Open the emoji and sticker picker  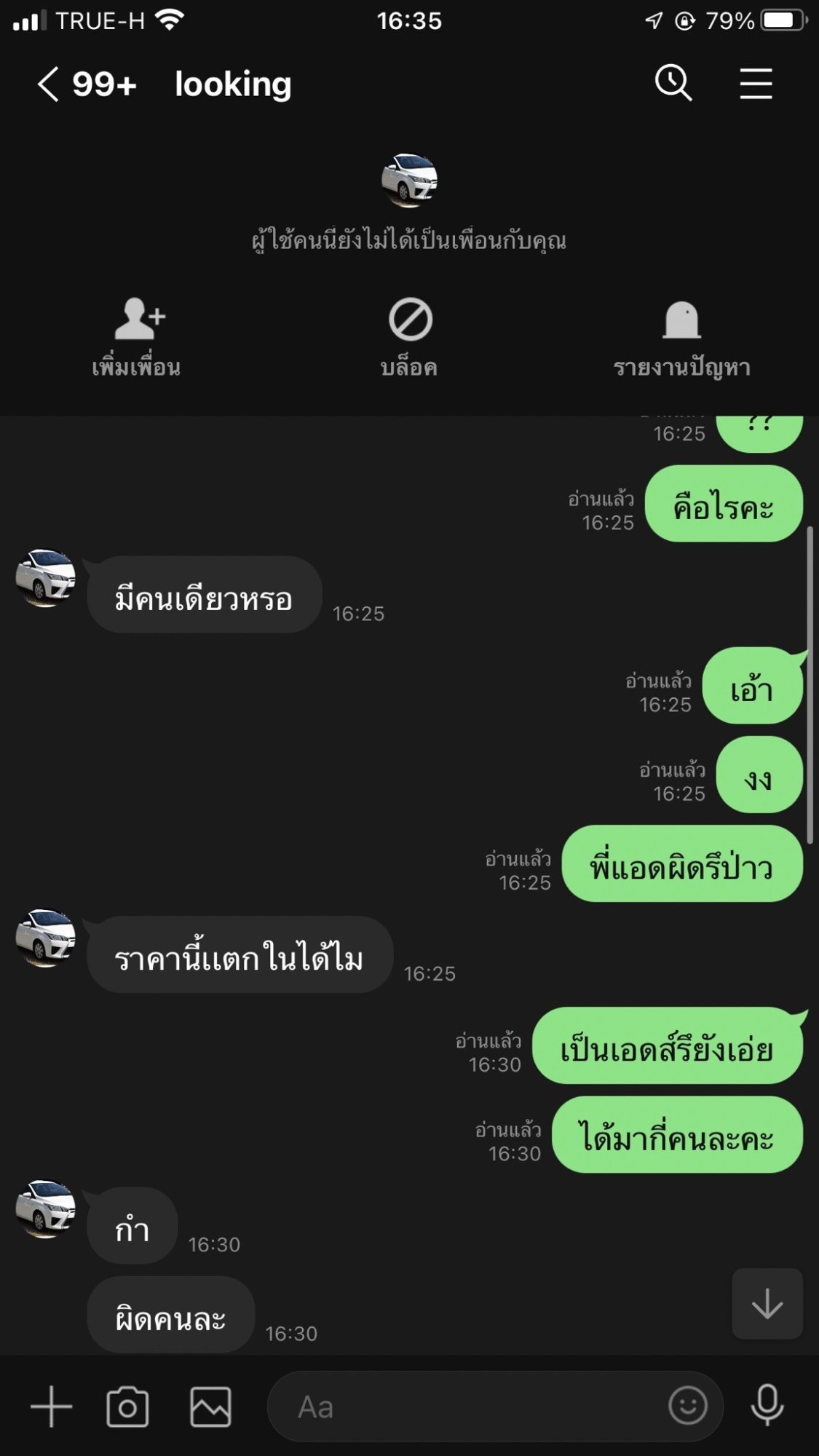pos(688,1406)
